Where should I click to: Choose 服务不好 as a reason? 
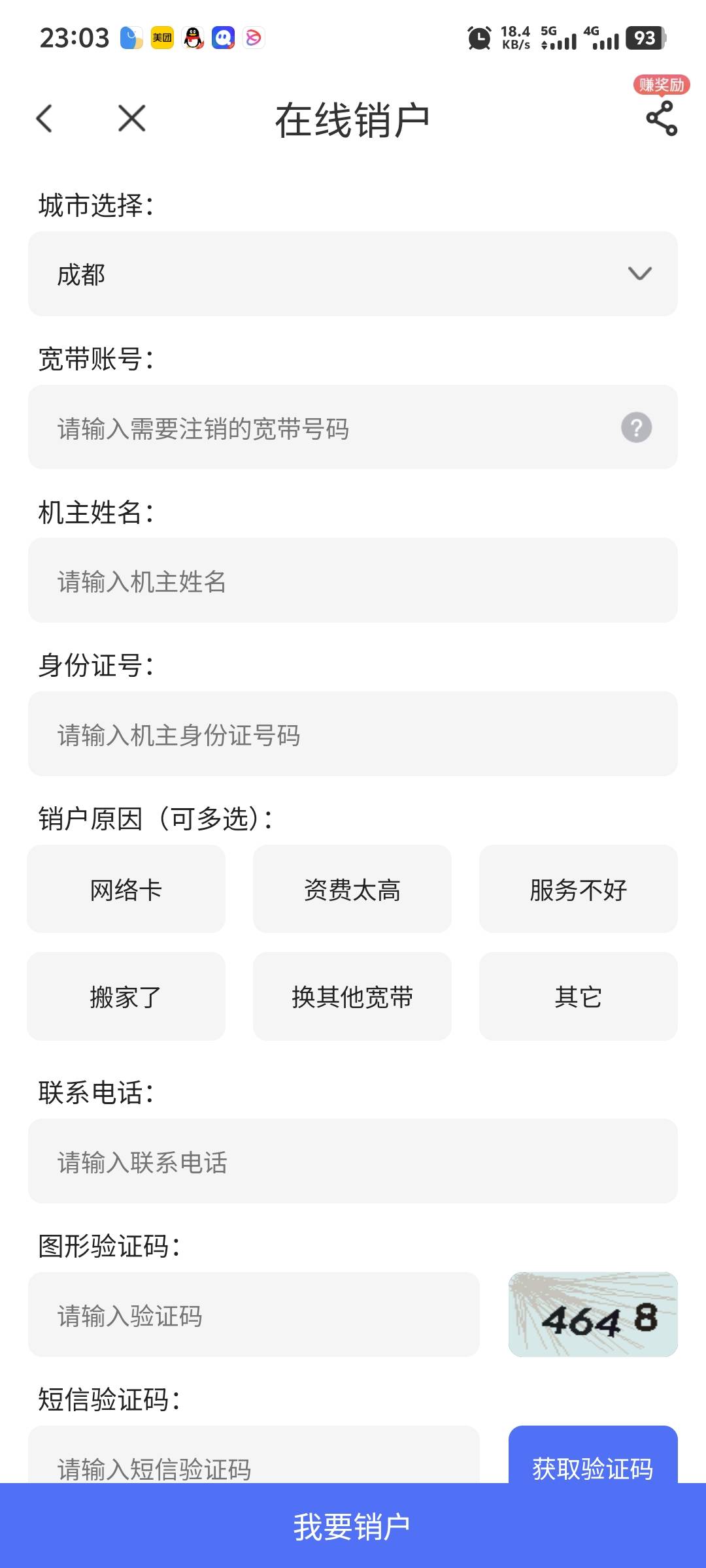click(579, 889)
